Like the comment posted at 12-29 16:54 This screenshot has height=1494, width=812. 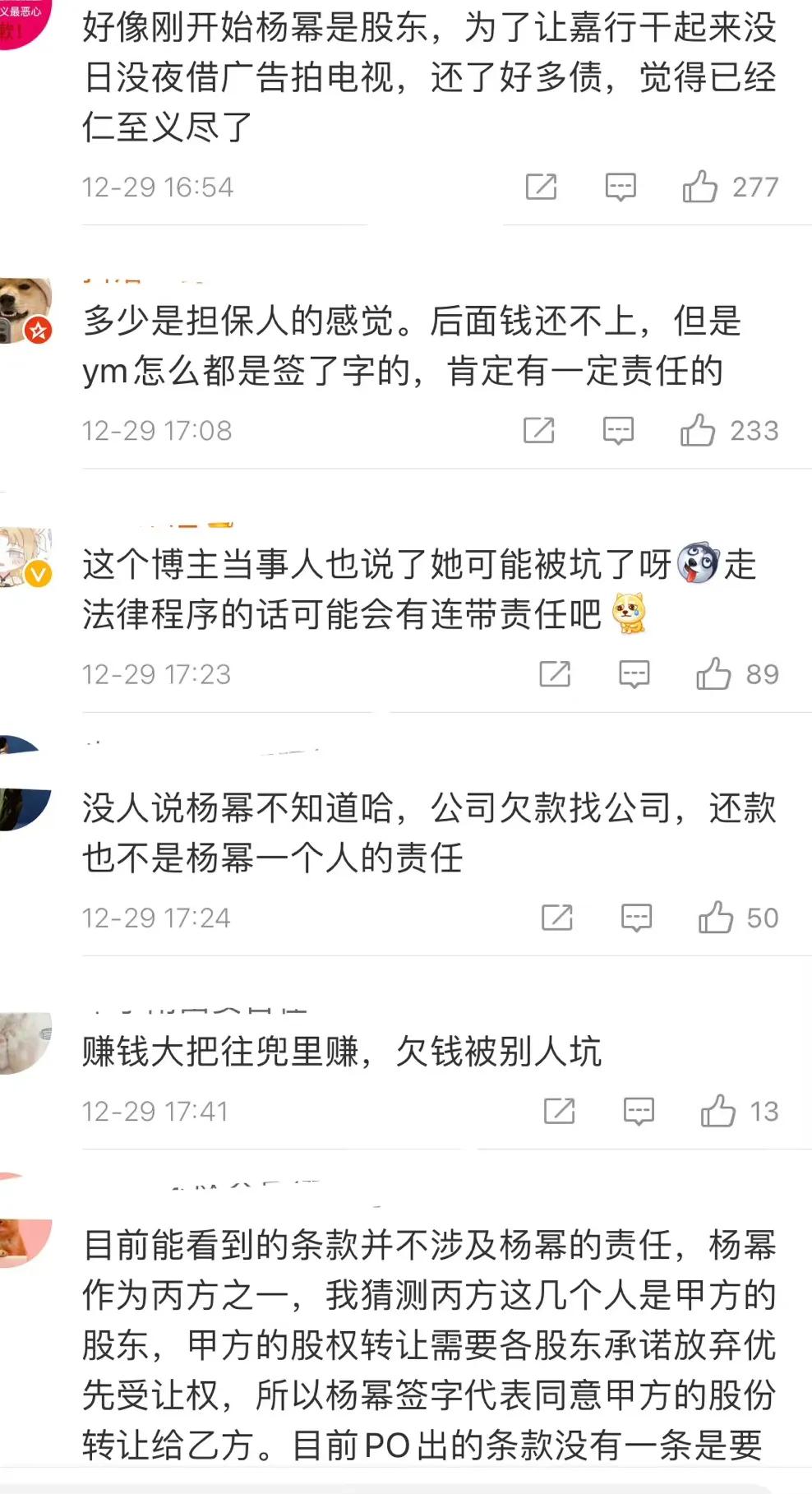coord(699,187)
